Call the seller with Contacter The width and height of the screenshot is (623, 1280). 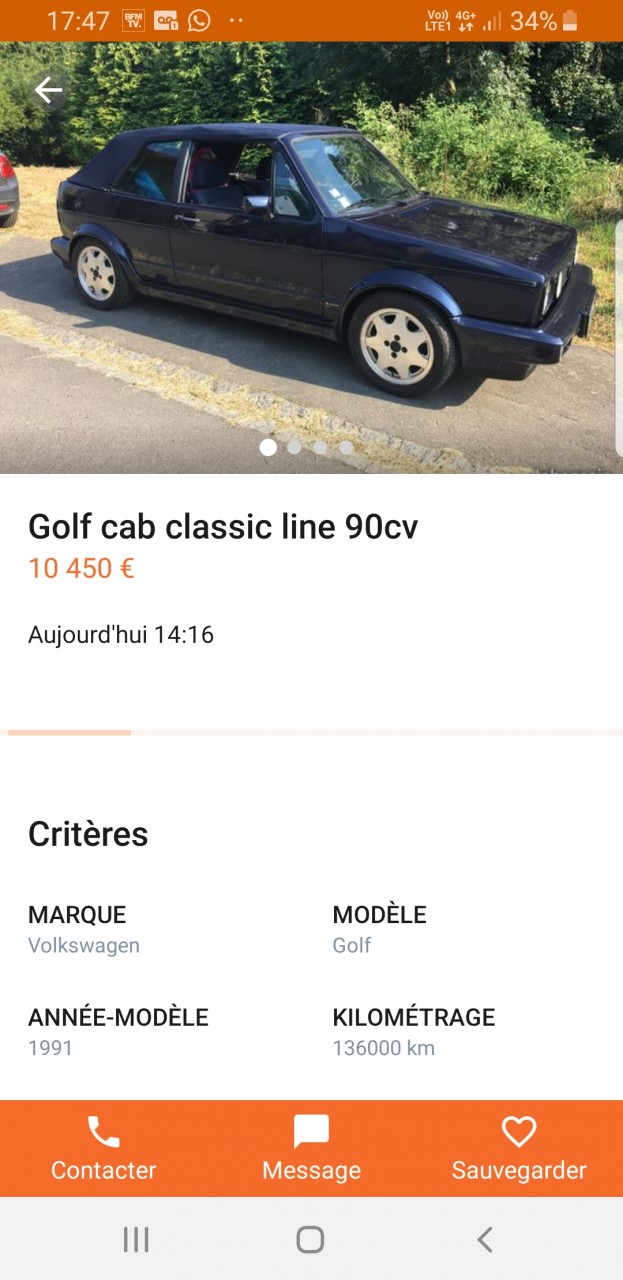tap(104, 1148)
